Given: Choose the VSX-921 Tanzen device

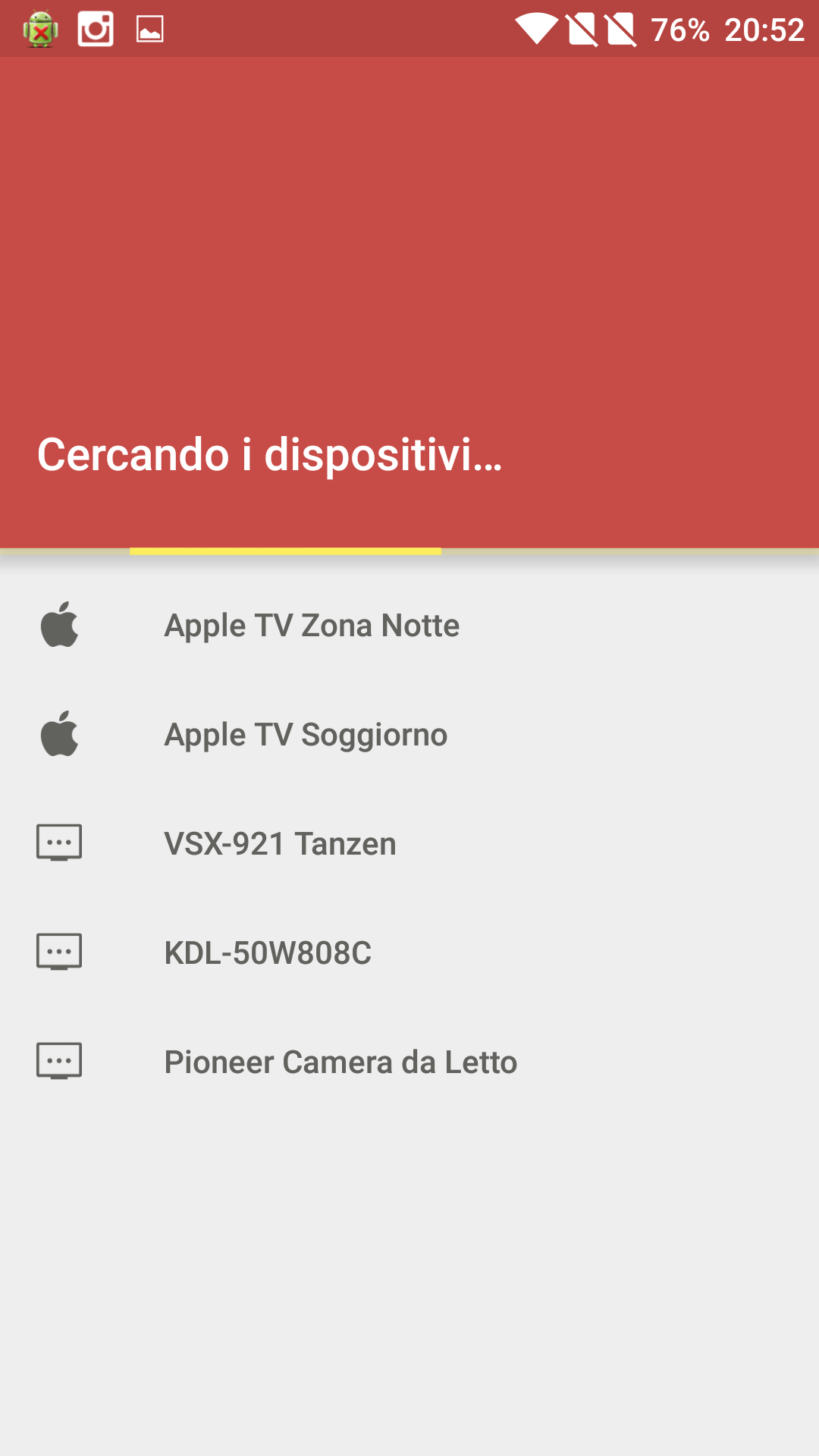Looking at the screenshot, I should coord(280,844).
